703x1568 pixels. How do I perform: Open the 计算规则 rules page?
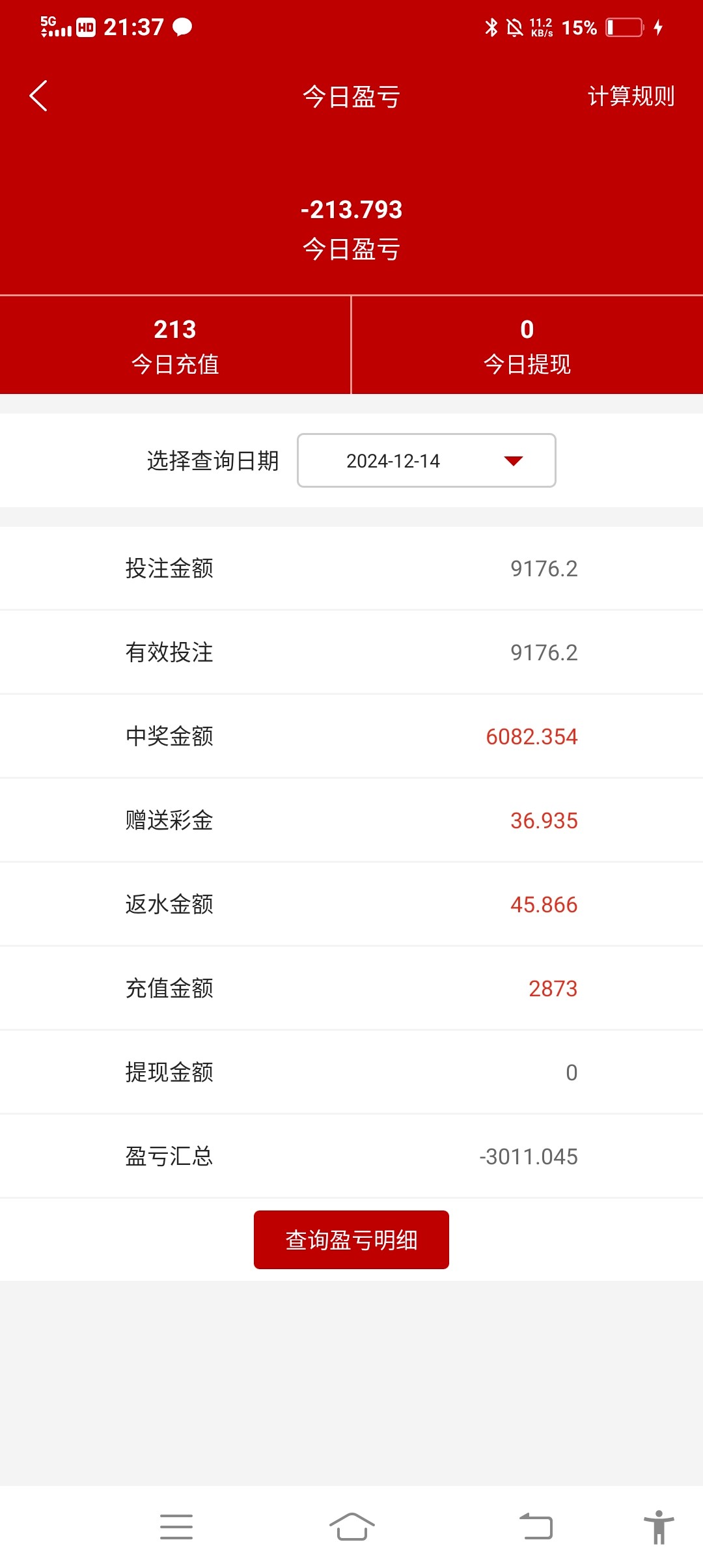tap(631, 96)
